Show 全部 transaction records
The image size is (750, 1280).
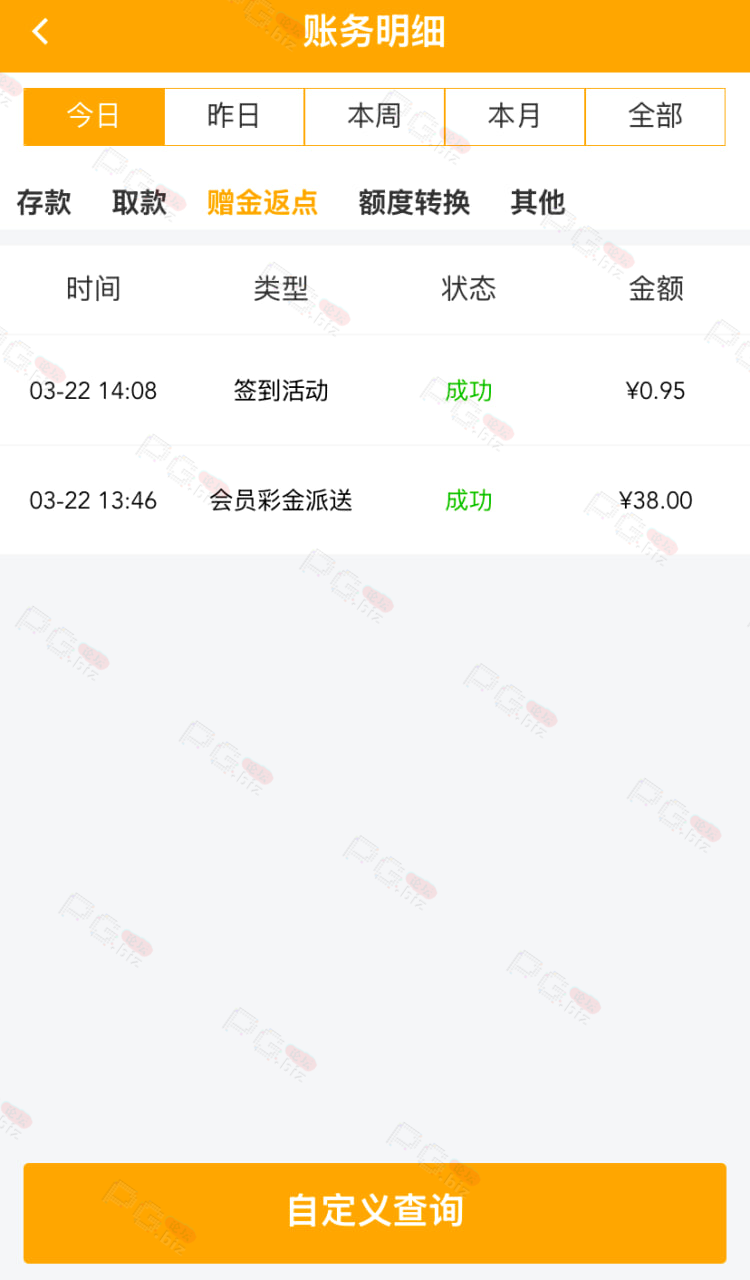coord(655,117)
